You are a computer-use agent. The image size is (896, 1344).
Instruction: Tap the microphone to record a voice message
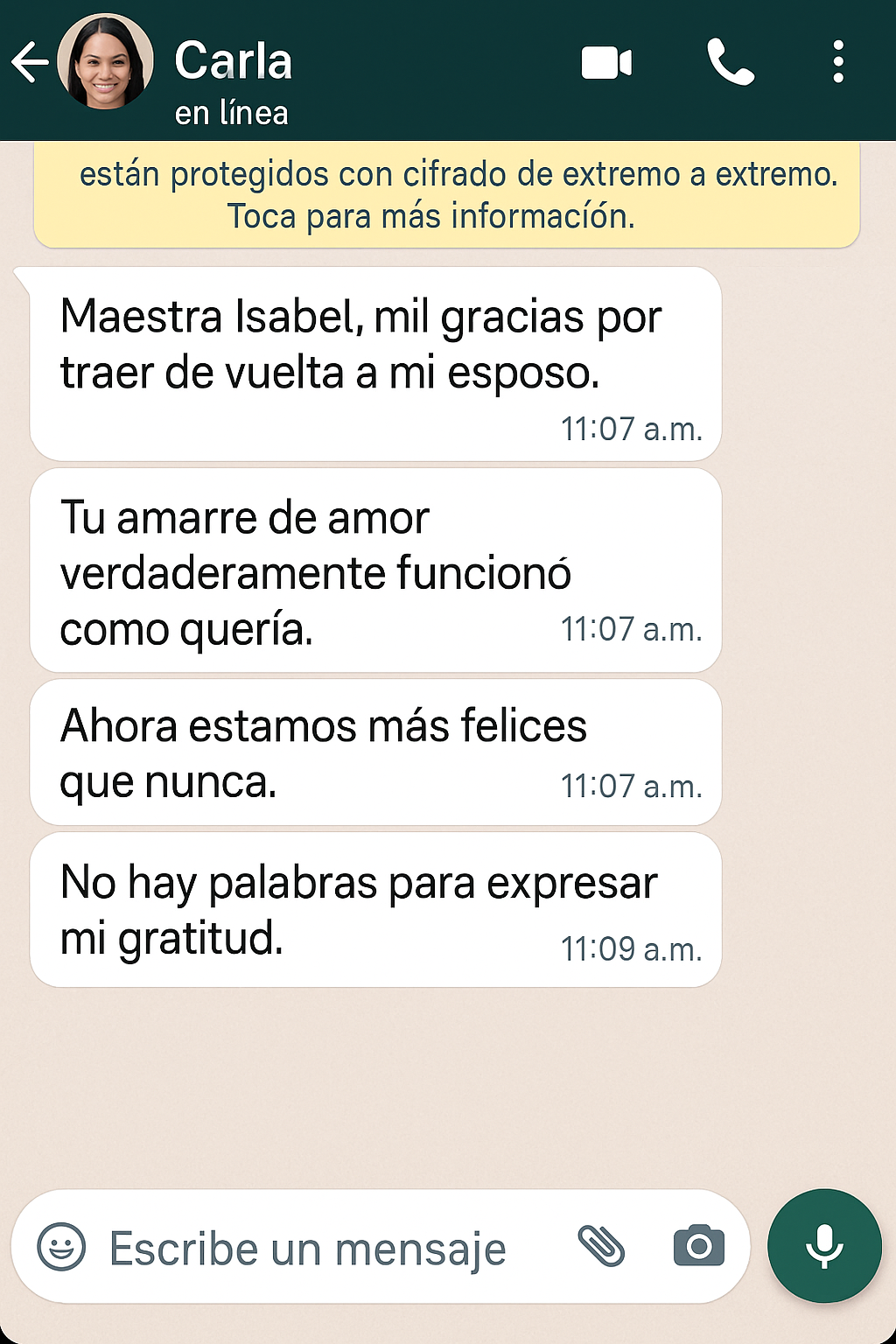point(823,1246)
